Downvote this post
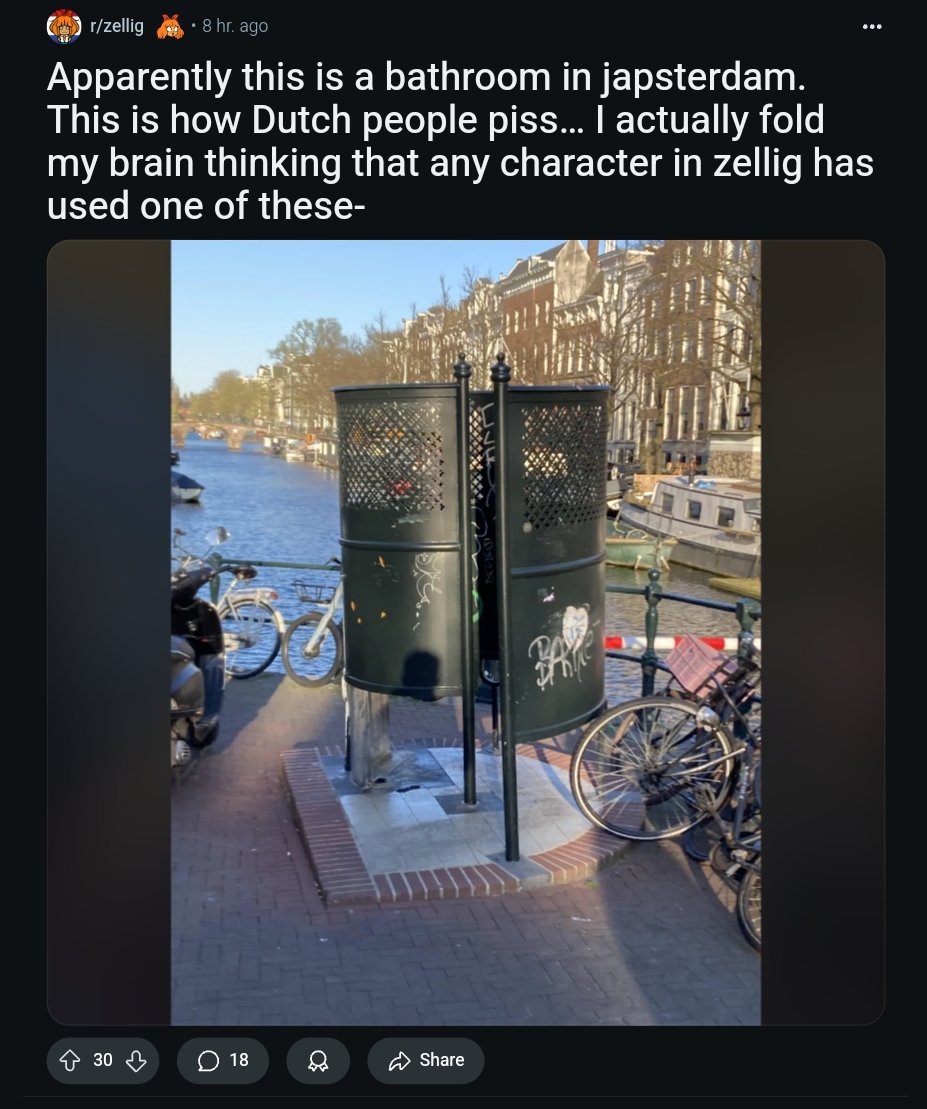Screen dimensions: 927x1109 [x=136, y=1060]
